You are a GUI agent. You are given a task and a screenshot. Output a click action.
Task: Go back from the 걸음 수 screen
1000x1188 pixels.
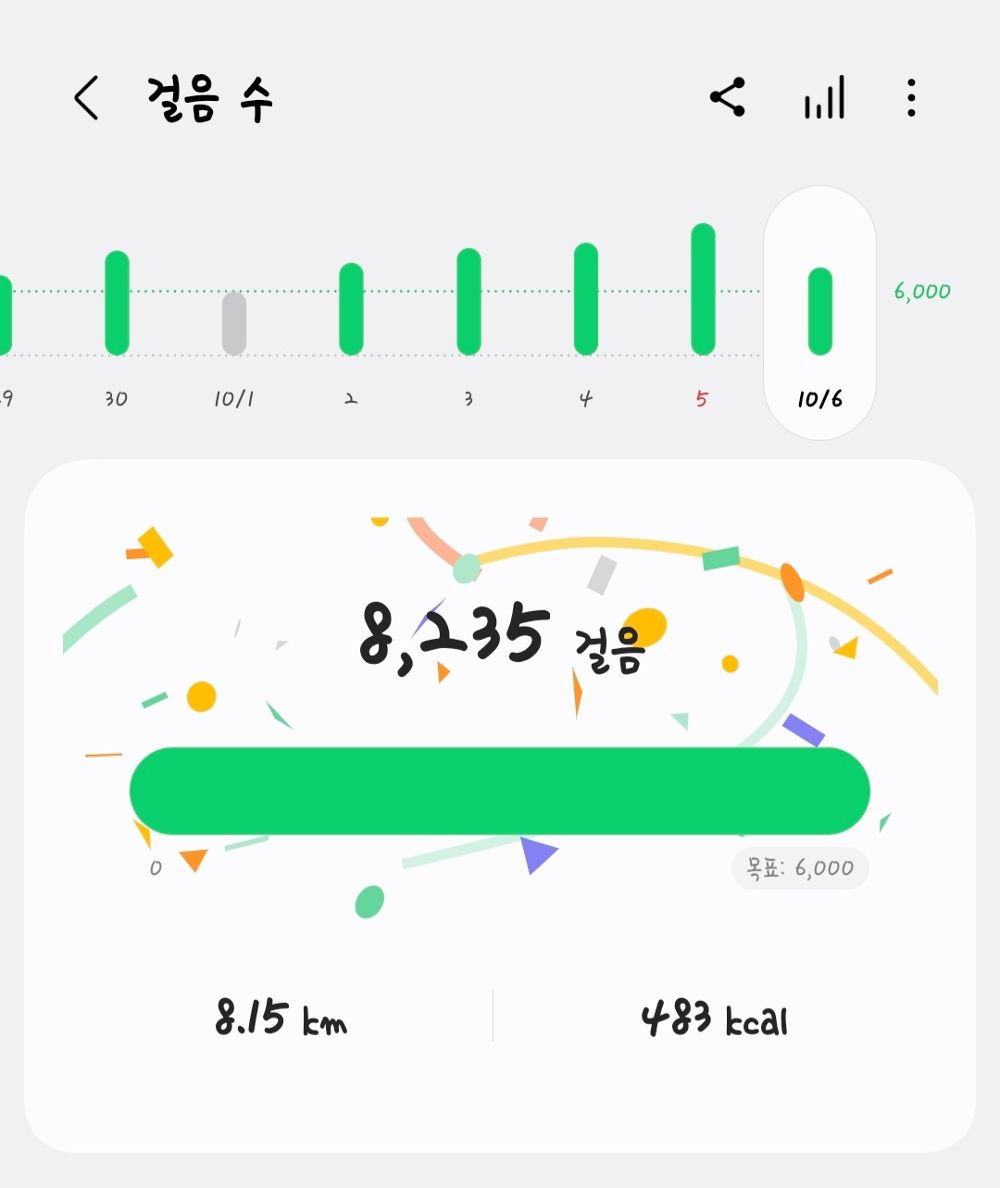tap(87, 99)
